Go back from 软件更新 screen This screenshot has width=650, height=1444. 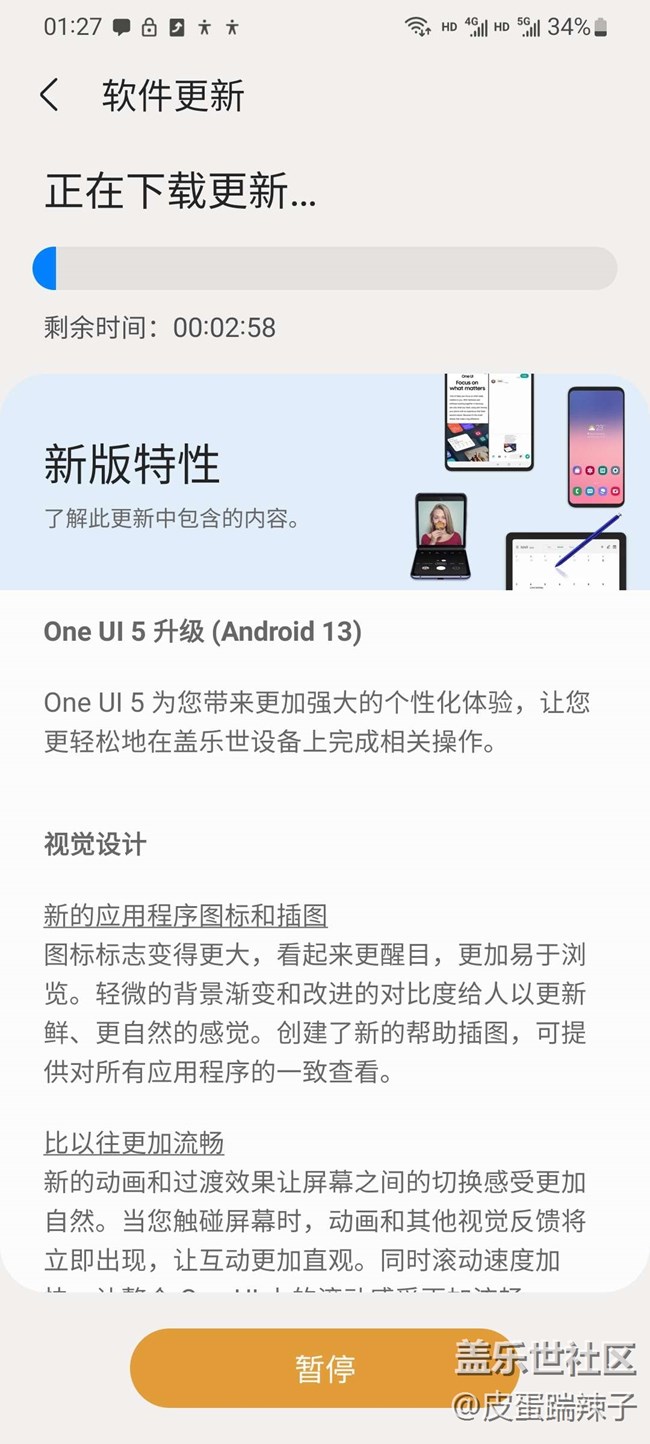50,96
